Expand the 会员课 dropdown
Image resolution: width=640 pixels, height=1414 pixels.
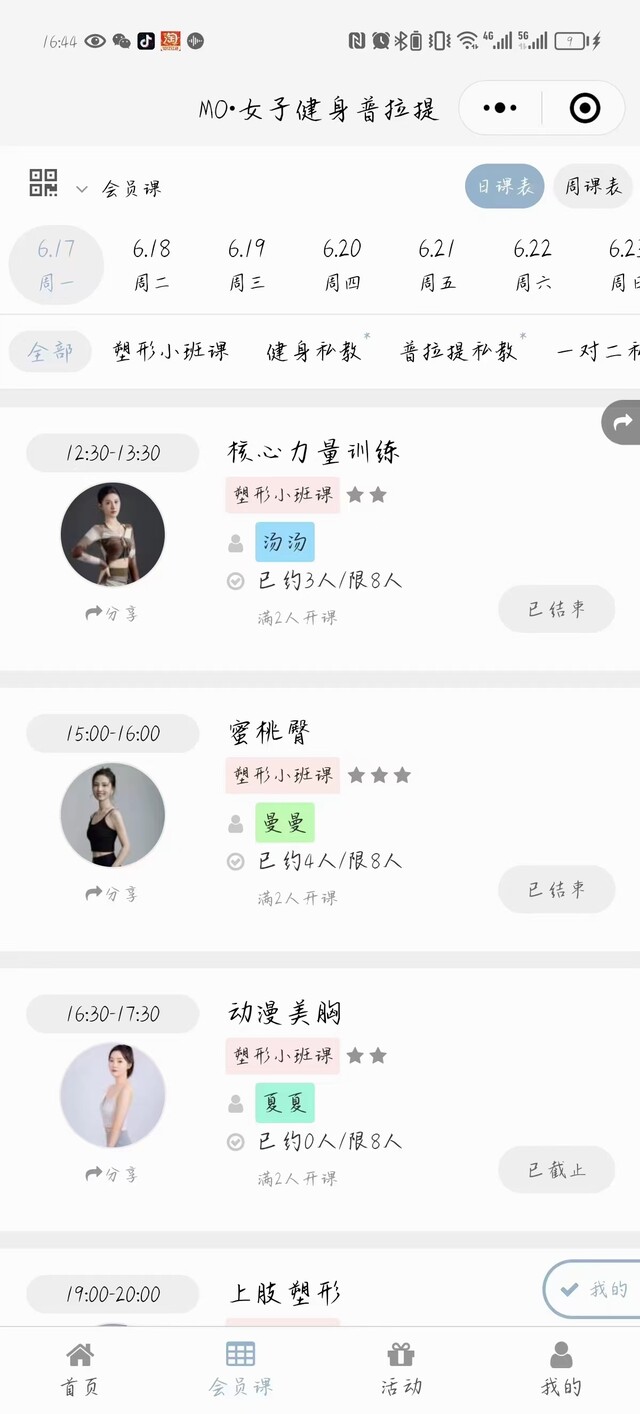click(120, 188)
